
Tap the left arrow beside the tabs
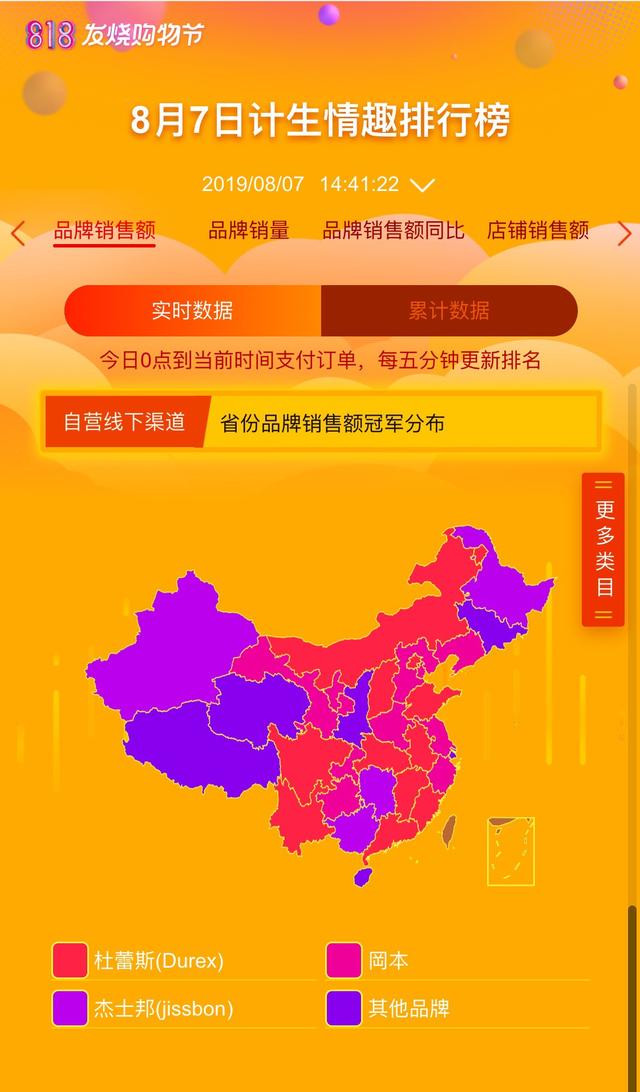[17, 233]
